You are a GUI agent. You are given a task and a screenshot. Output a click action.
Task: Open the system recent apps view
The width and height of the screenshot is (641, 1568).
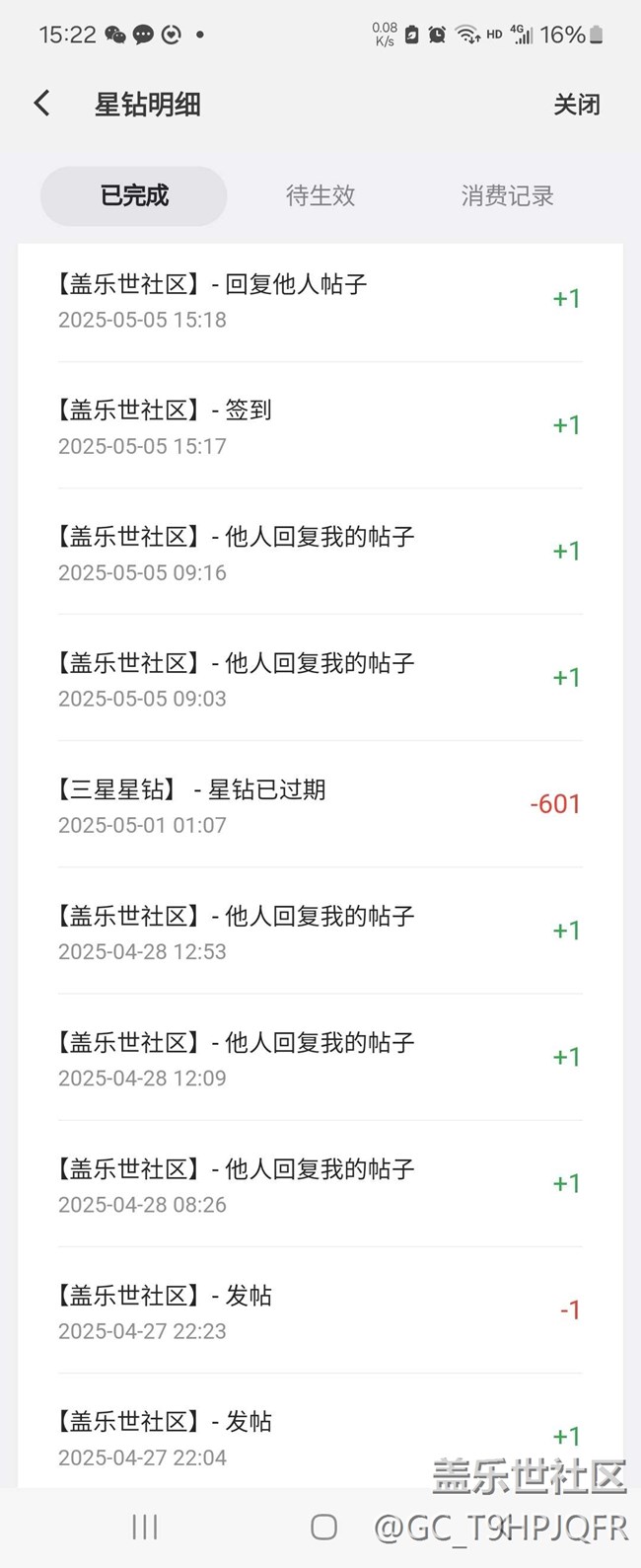point(144,1527)
